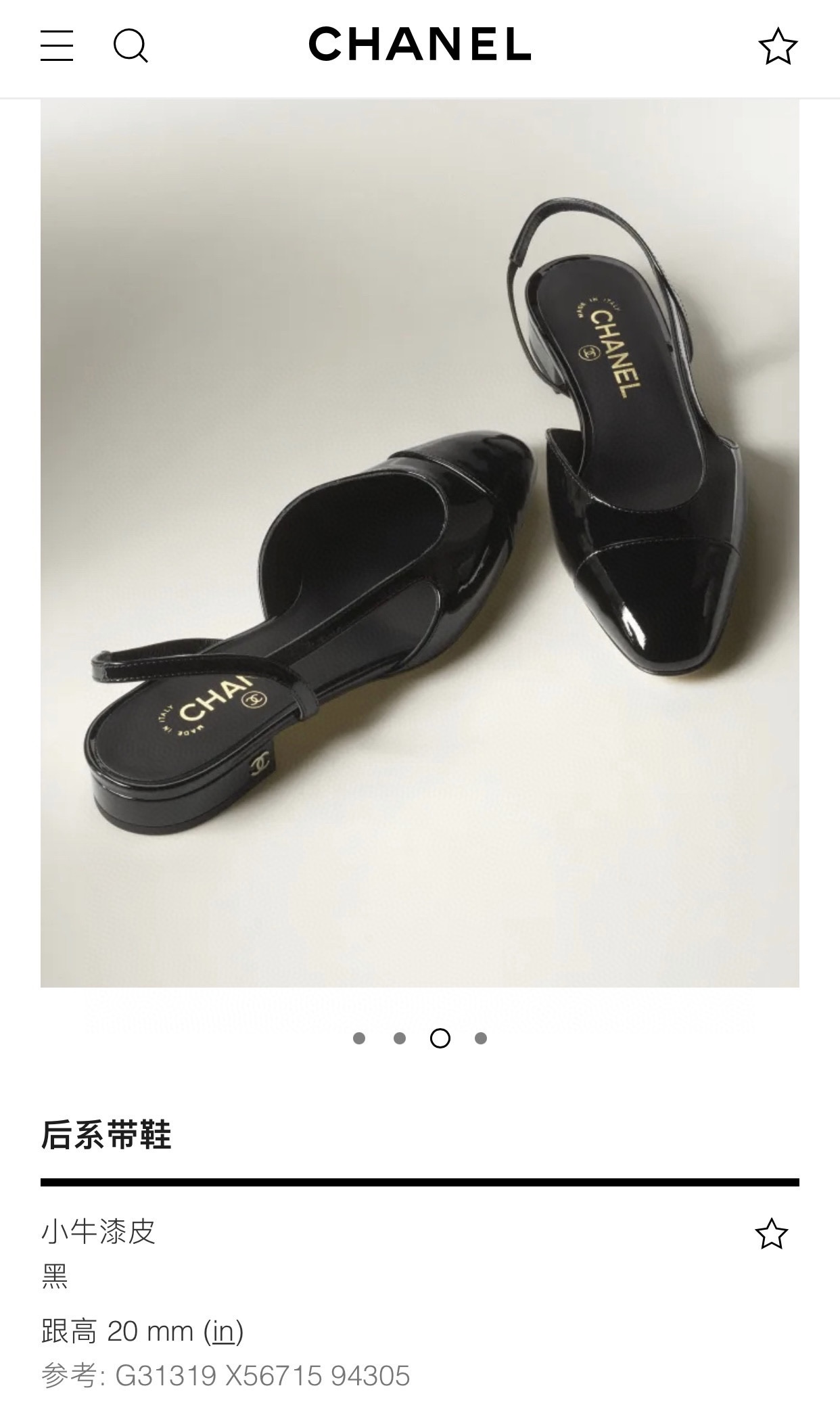Jump to the fourth image dot
Viewport: 840px width, 1409px height.
[x=481, y=1038]
